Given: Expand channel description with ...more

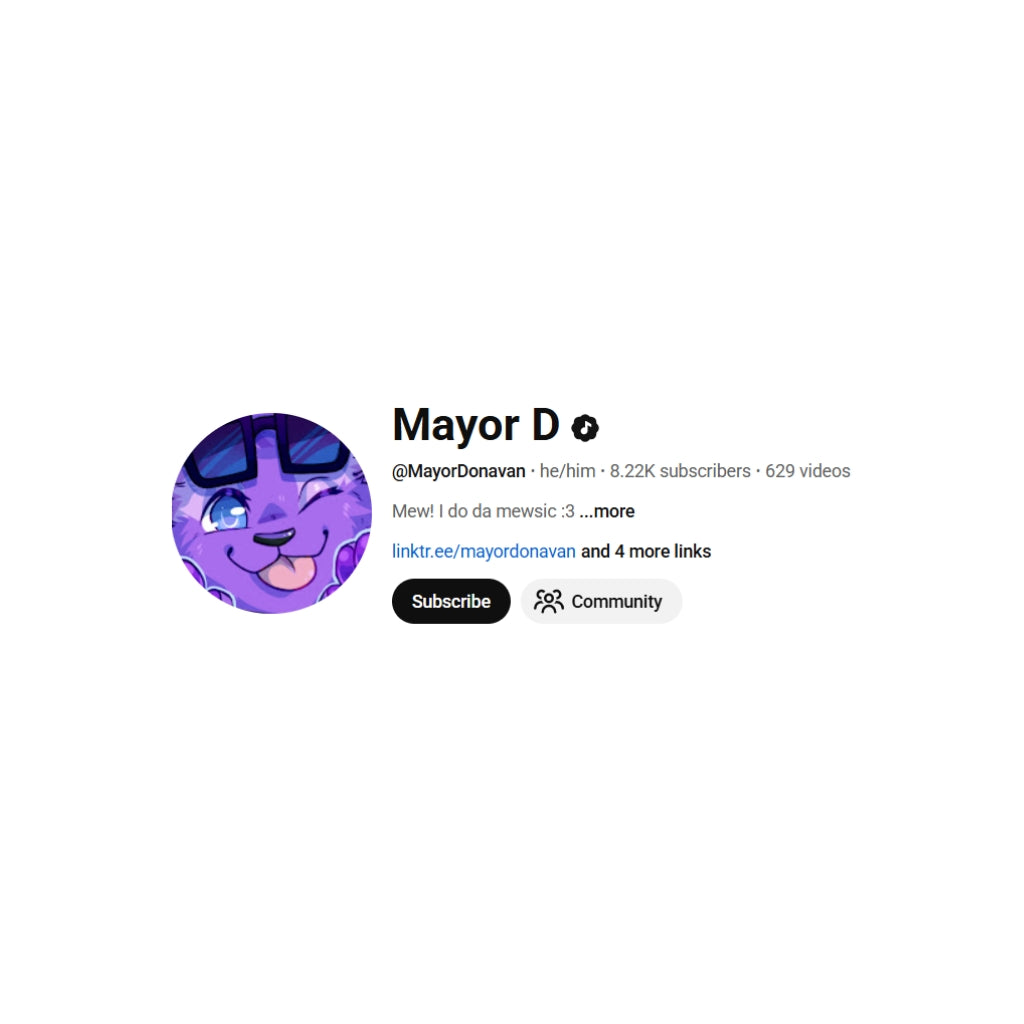Looking at the screenshot, I should (x=607, y=511).
